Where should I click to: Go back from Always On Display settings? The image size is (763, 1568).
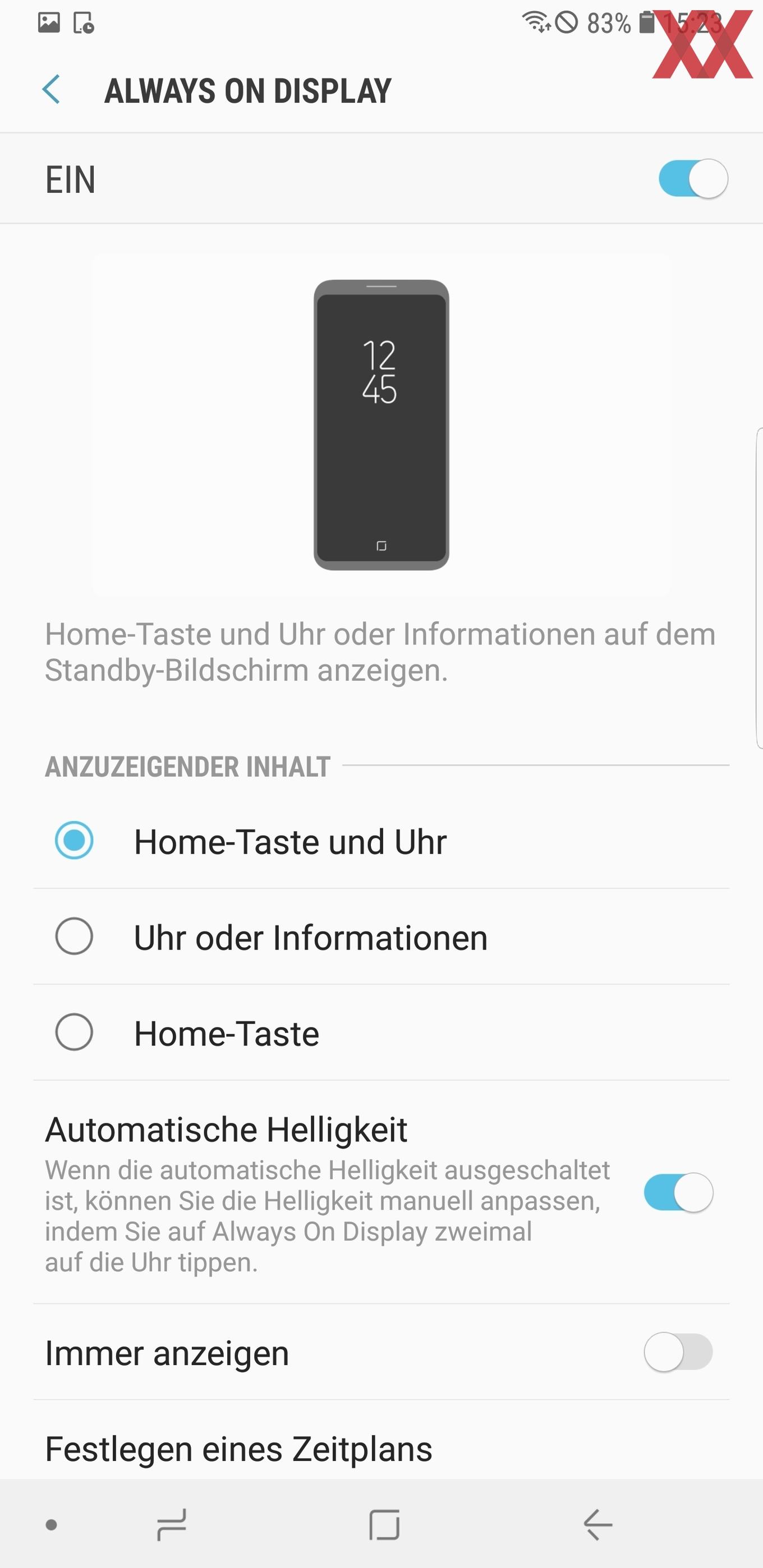[x=51, y=90]
